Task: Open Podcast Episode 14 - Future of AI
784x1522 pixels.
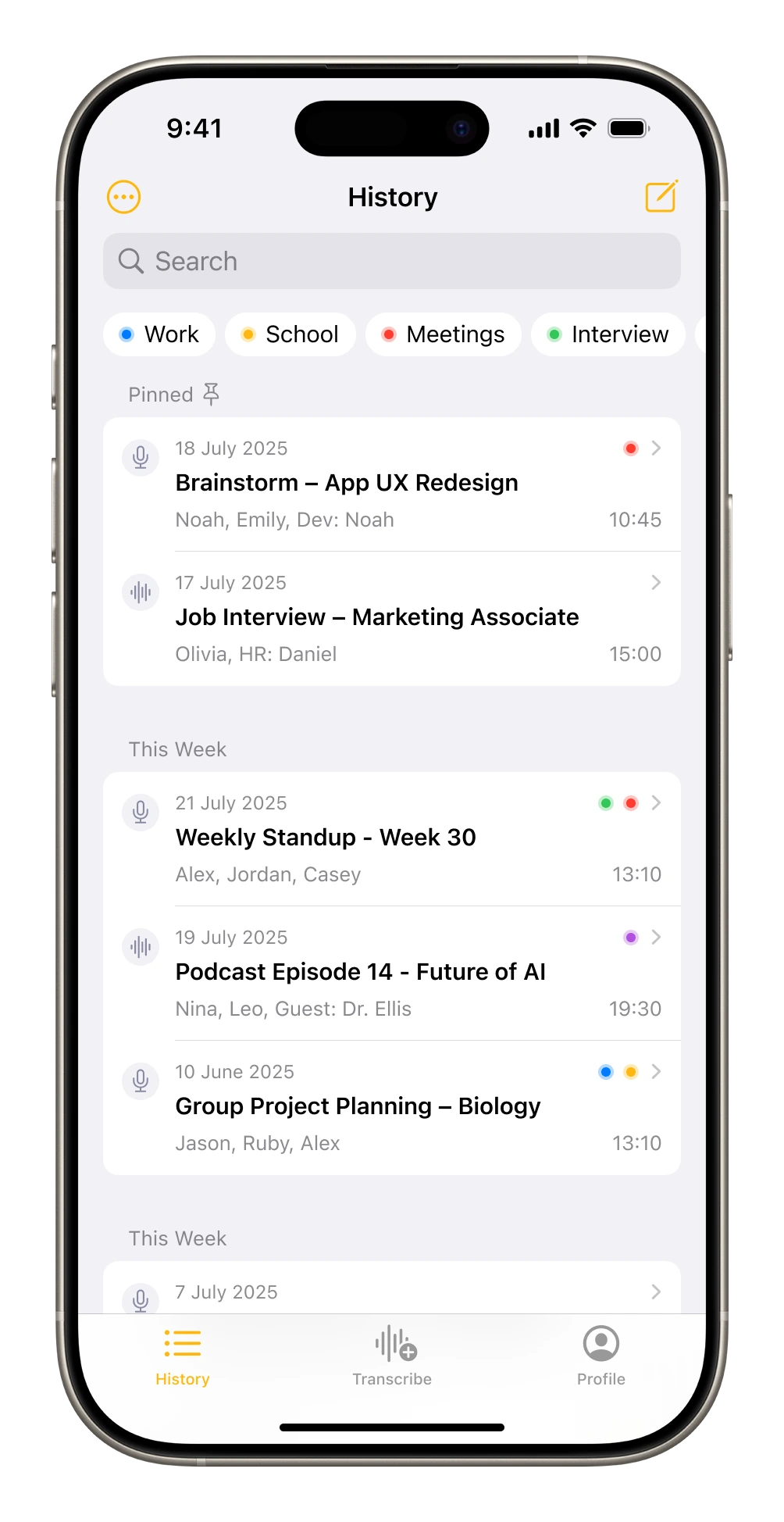Action: (x=392, y=973)
